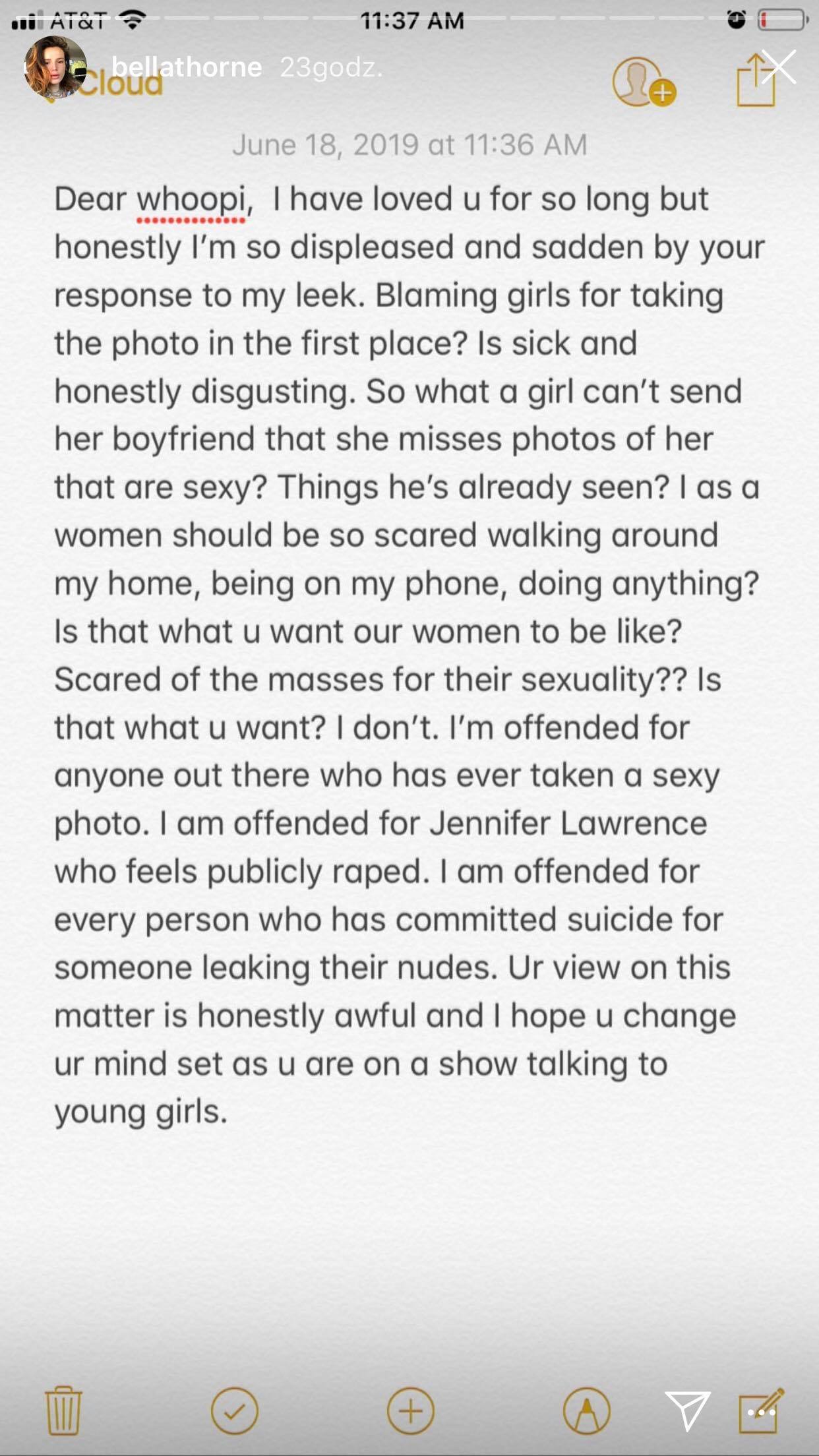The image size is (819, 1456).
Task: Open bellathorne's profile picture
Action: tap(55, 67)
